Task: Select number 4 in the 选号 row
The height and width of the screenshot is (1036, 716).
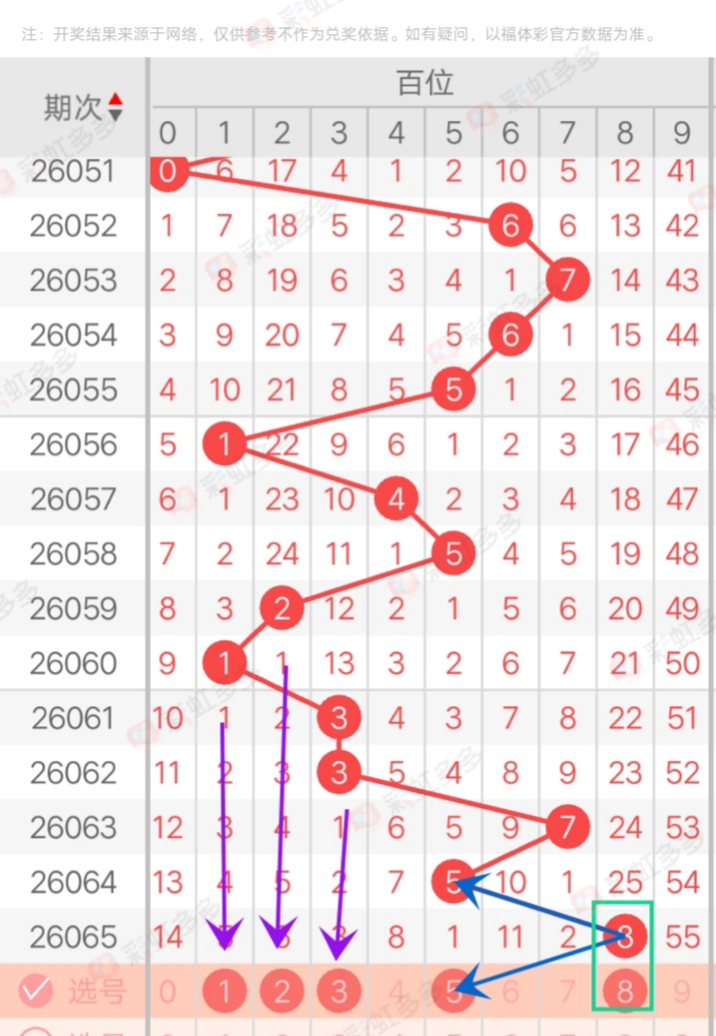Action: [x=397, y=991]
